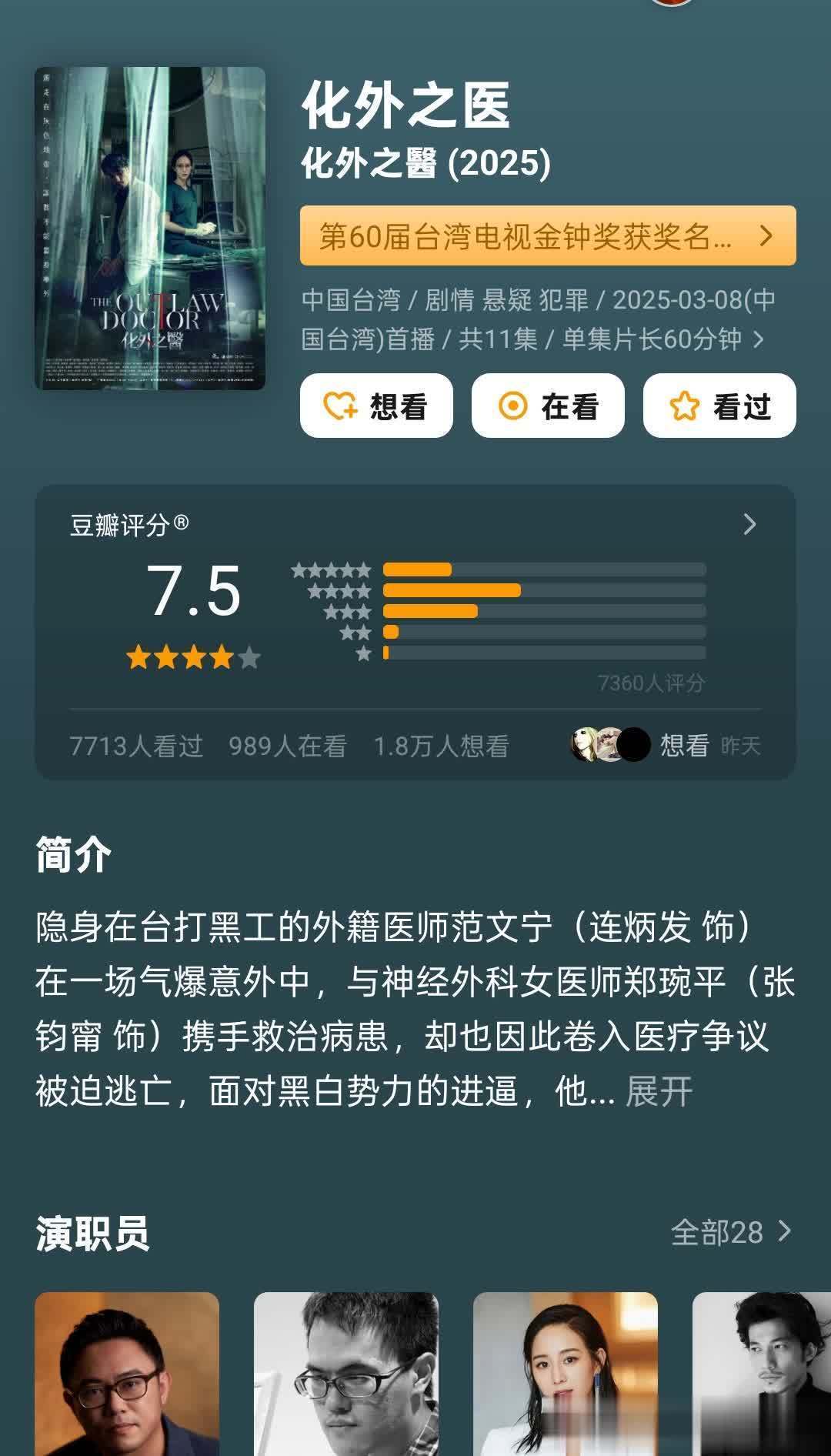Viewport: 831px width, 1456px height.
Task: Open the black-and-white man with glasses photo
Action: click(x=346, y=1373)
